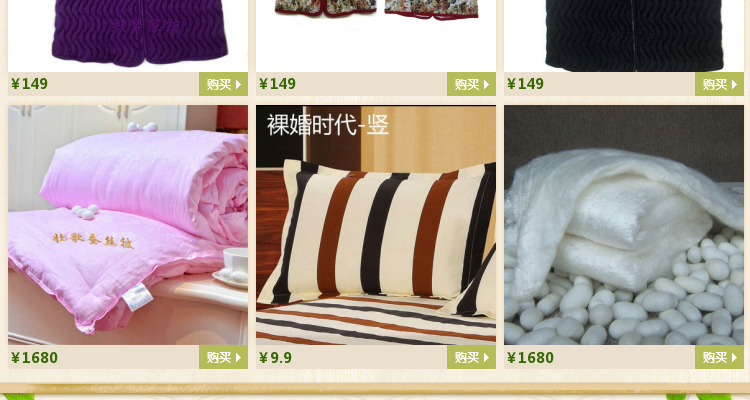Tap 购买 under the white silk with cocoons
The height and width of the screenshot is (400, 750).
[x=719, y=357]
